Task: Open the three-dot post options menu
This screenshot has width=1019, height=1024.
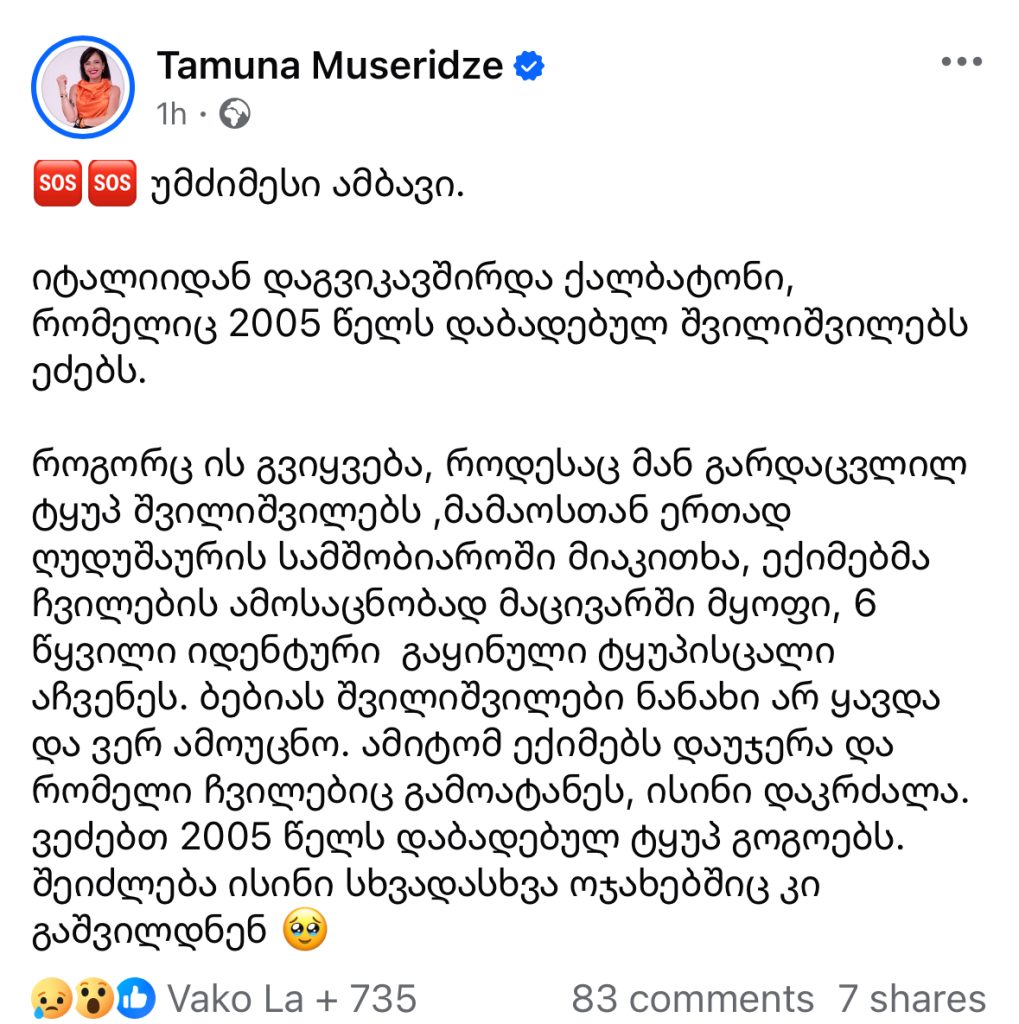Action: [x=962, y=62]
